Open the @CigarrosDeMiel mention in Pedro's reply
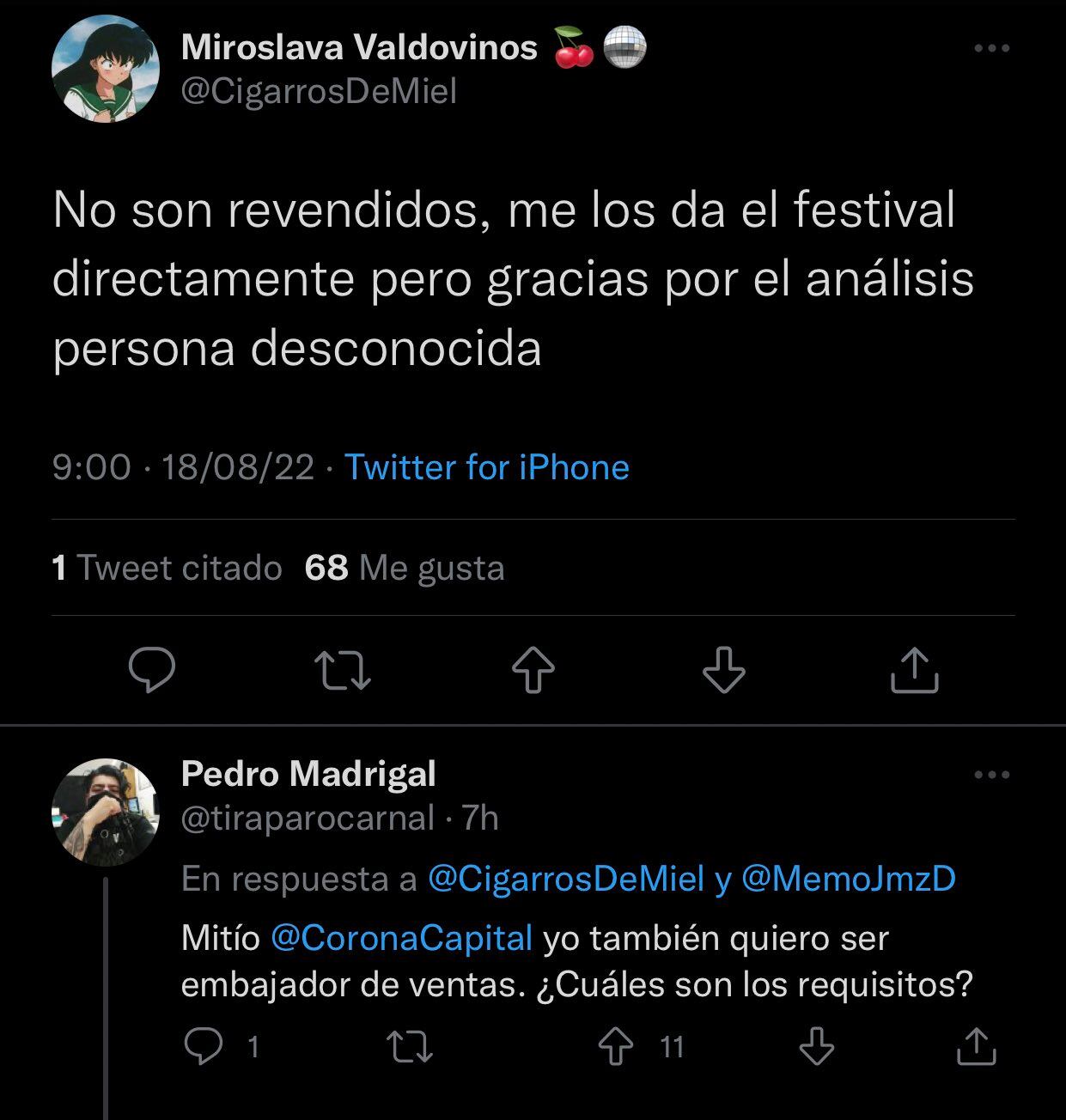The width and height of the screenshot is (1066, 1120). (x=566, y=879)
